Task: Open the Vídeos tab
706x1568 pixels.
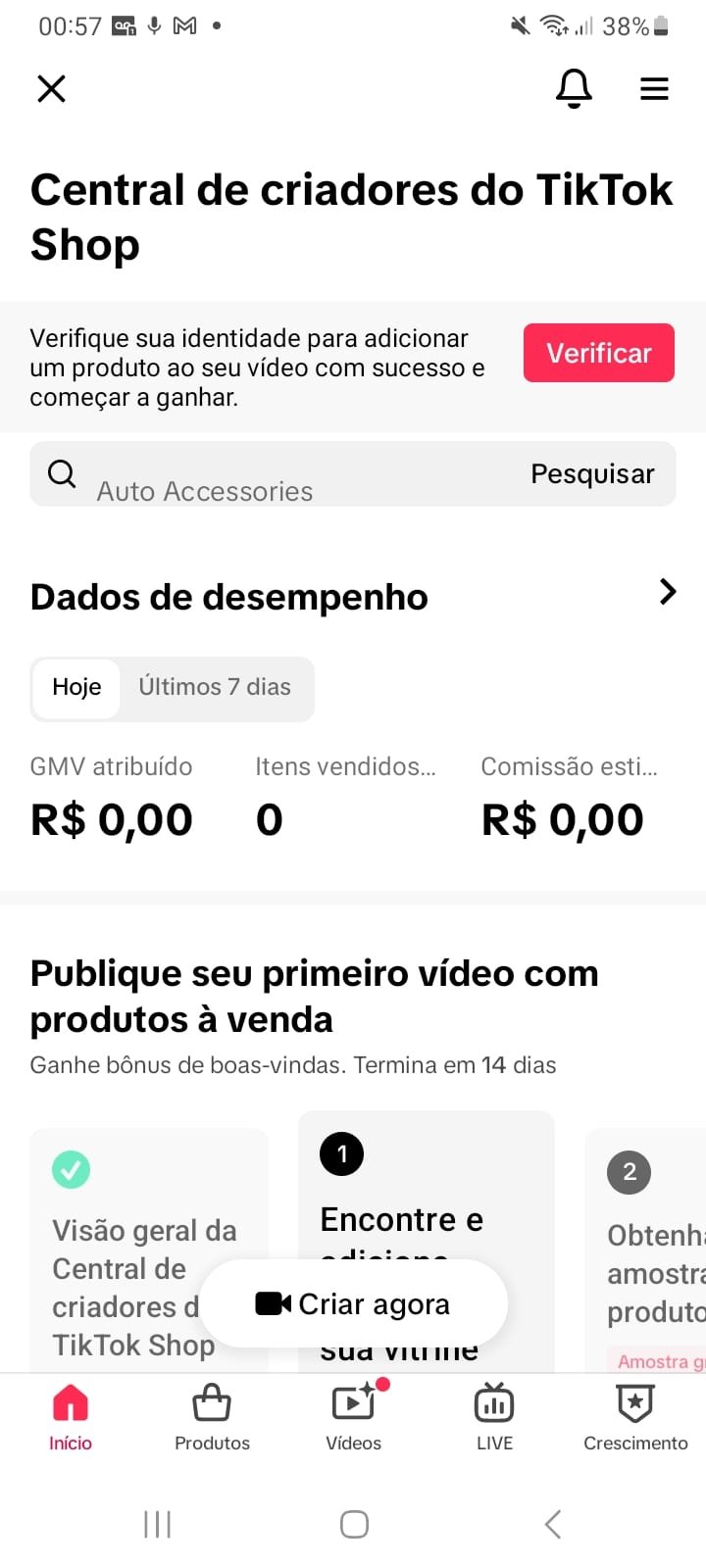Action: coord(353,1416)
